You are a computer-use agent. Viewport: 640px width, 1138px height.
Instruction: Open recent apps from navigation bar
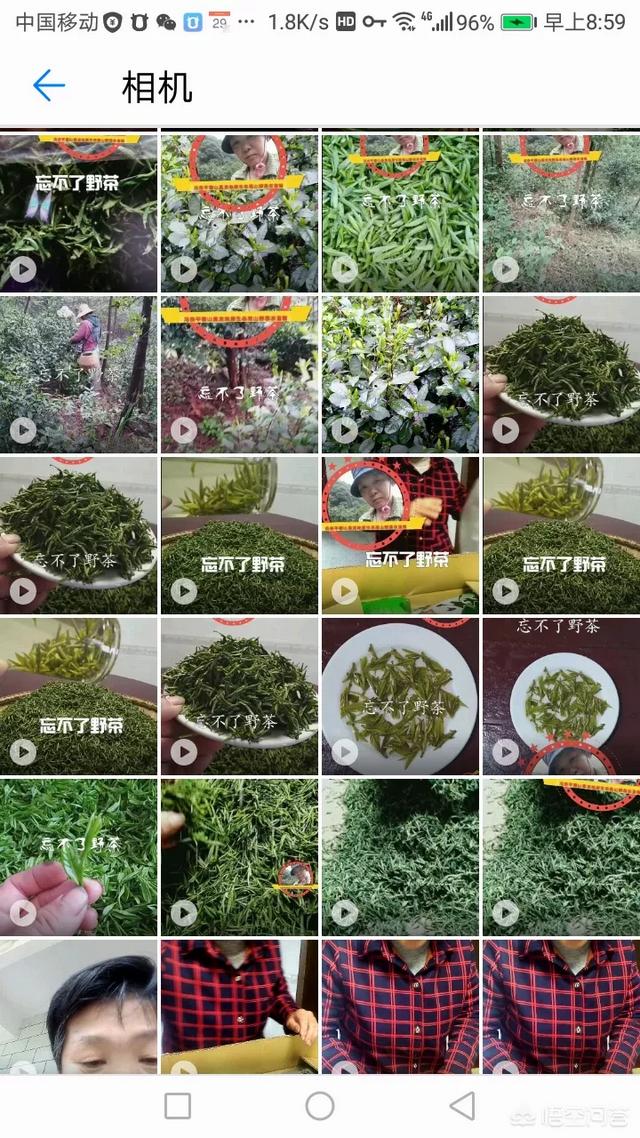click(x=177, y=1105)
